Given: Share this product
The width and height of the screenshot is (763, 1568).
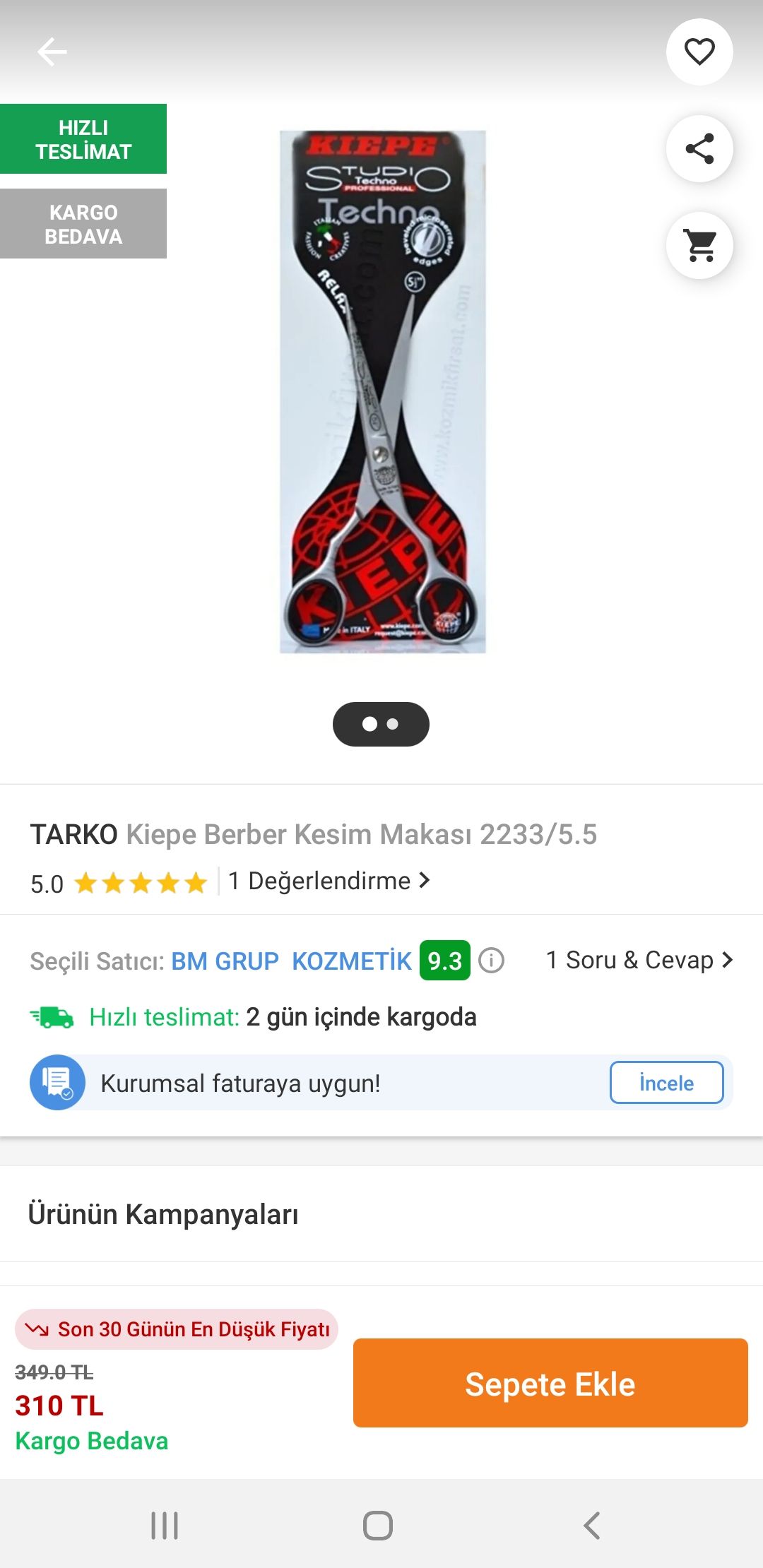Looking at the screenshot, I should click(699, 148).
